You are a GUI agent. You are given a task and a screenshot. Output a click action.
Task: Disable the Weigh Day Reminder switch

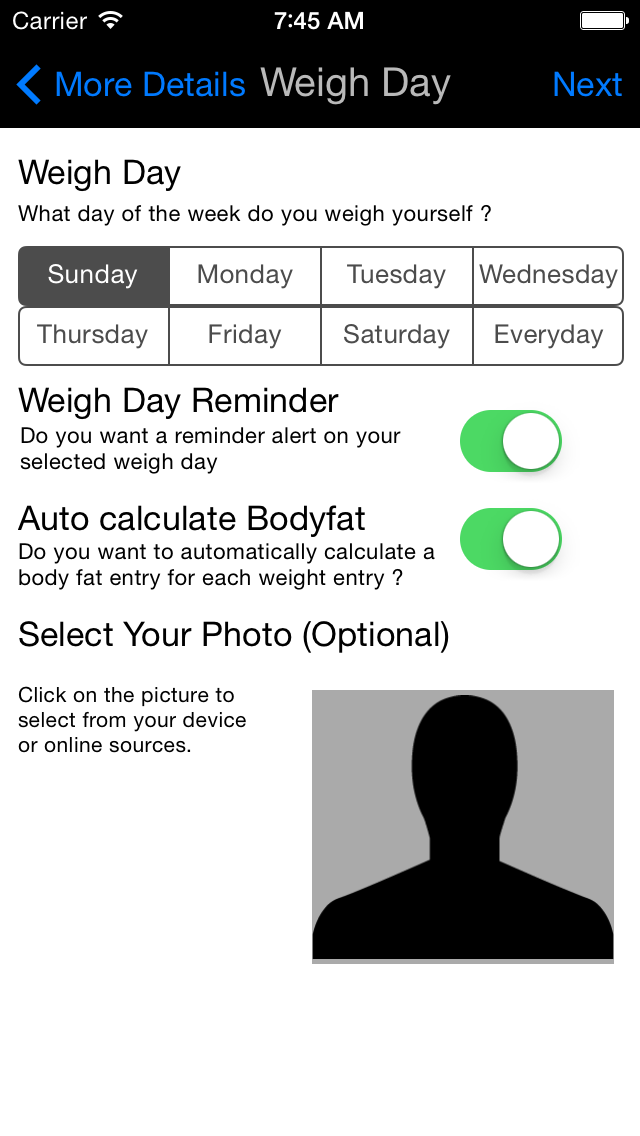pos(510,441)
